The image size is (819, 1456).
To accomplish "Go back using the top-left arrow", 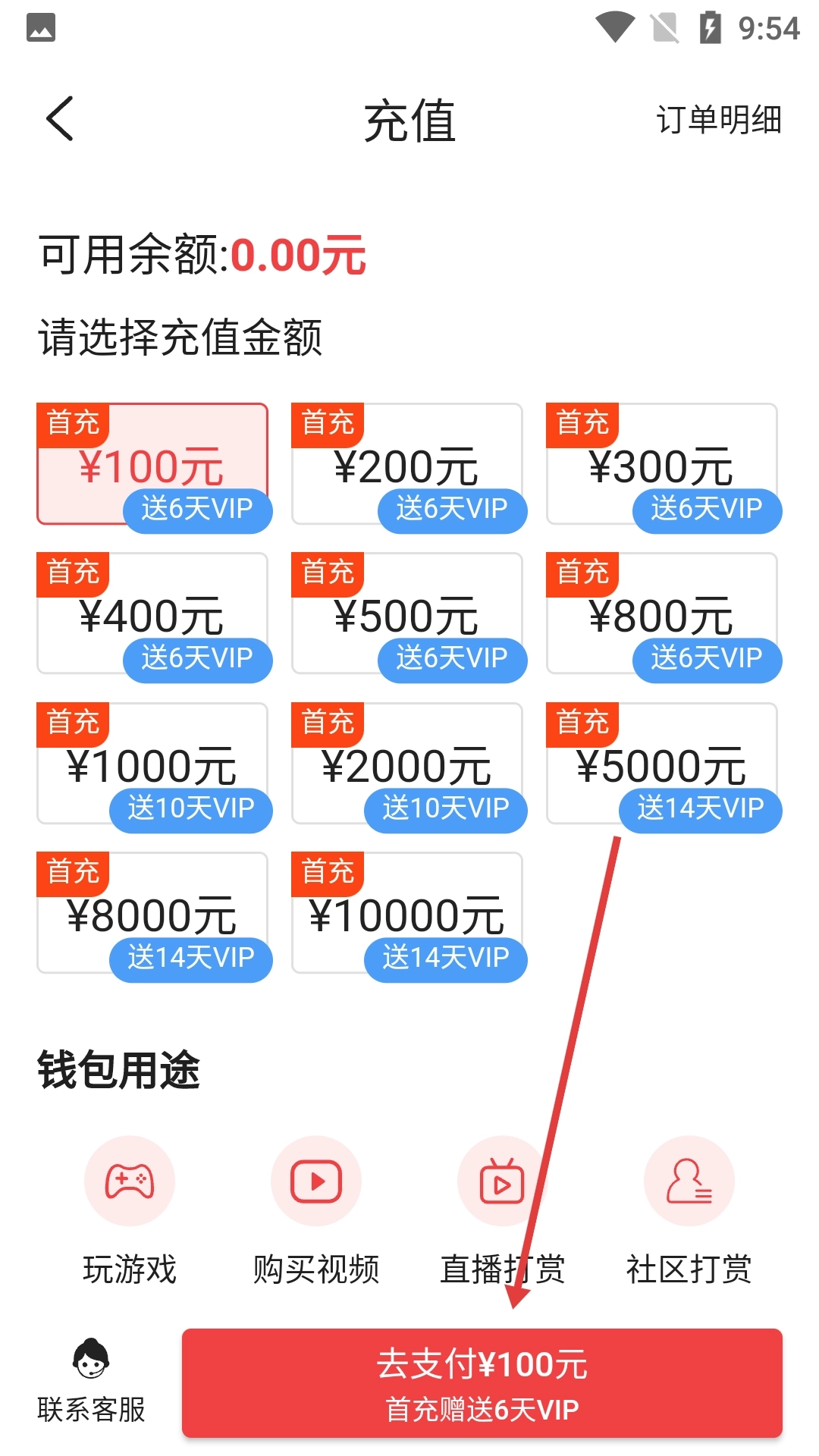I will coord(59,119).
